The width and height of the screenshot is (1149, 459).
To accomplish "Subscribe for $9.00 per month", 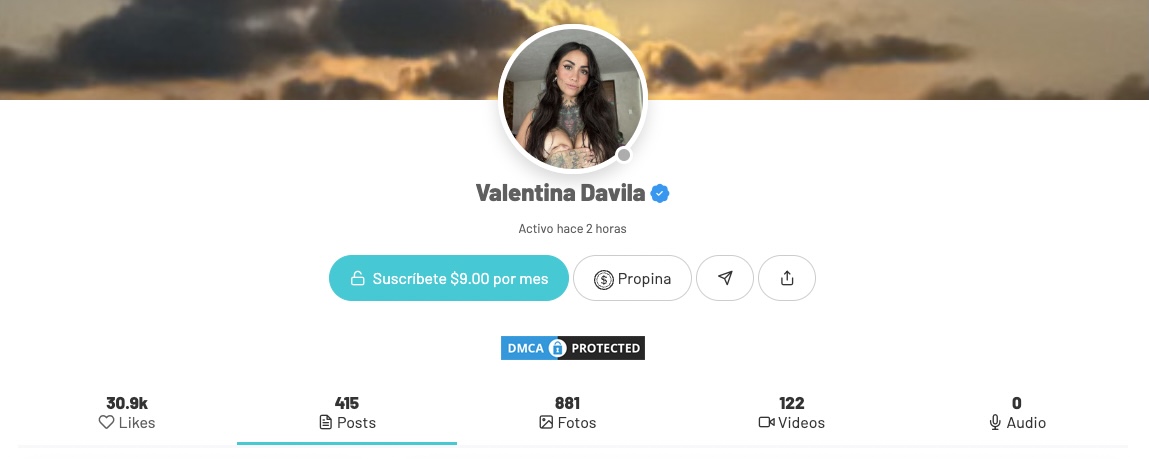I will [448, 279].
